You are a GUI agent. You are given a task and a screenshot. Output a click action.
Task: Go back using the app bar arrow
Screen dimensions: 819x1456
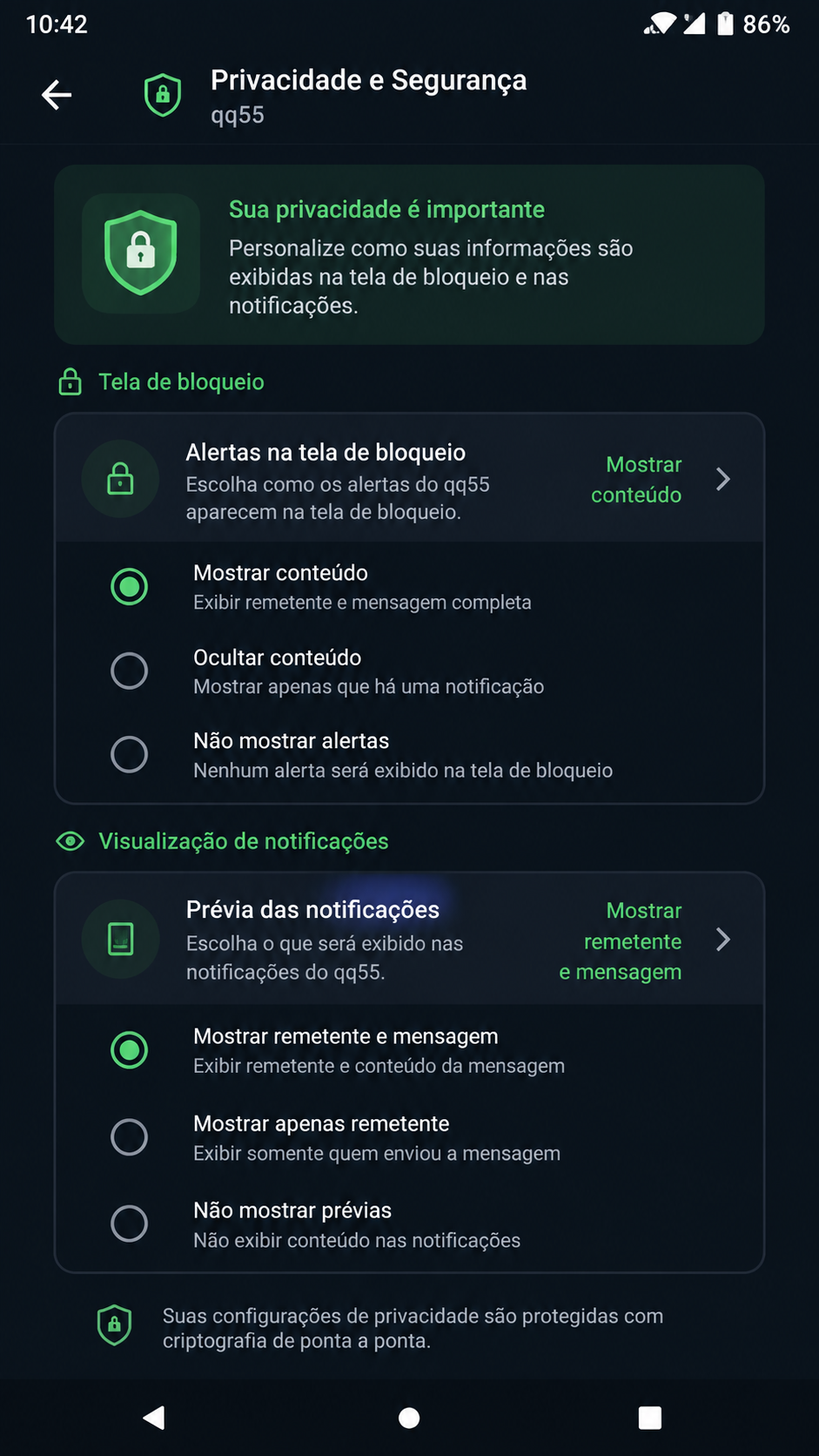pyautogui.click(x=57, y=95)
